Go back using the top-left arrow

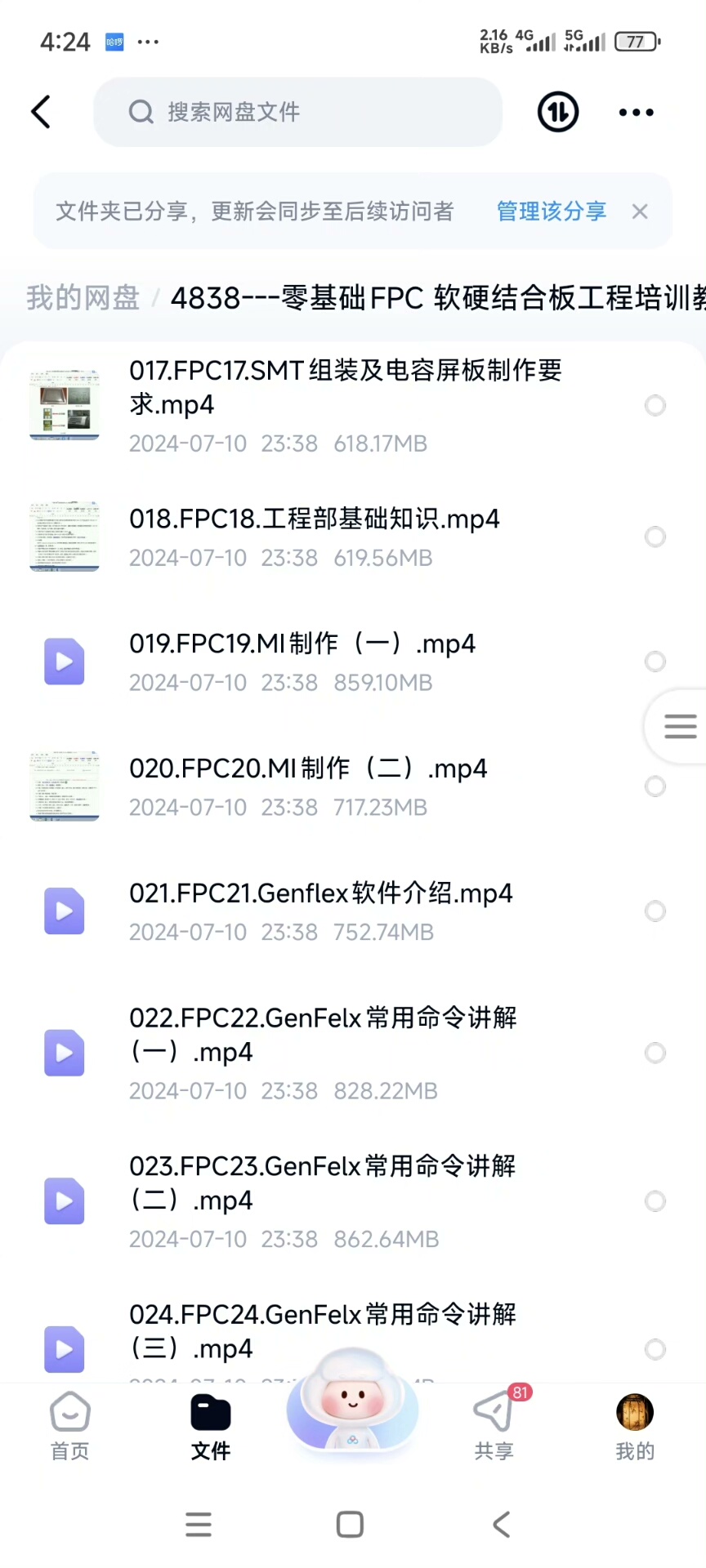pyautogui.click(x=41, y=112)
